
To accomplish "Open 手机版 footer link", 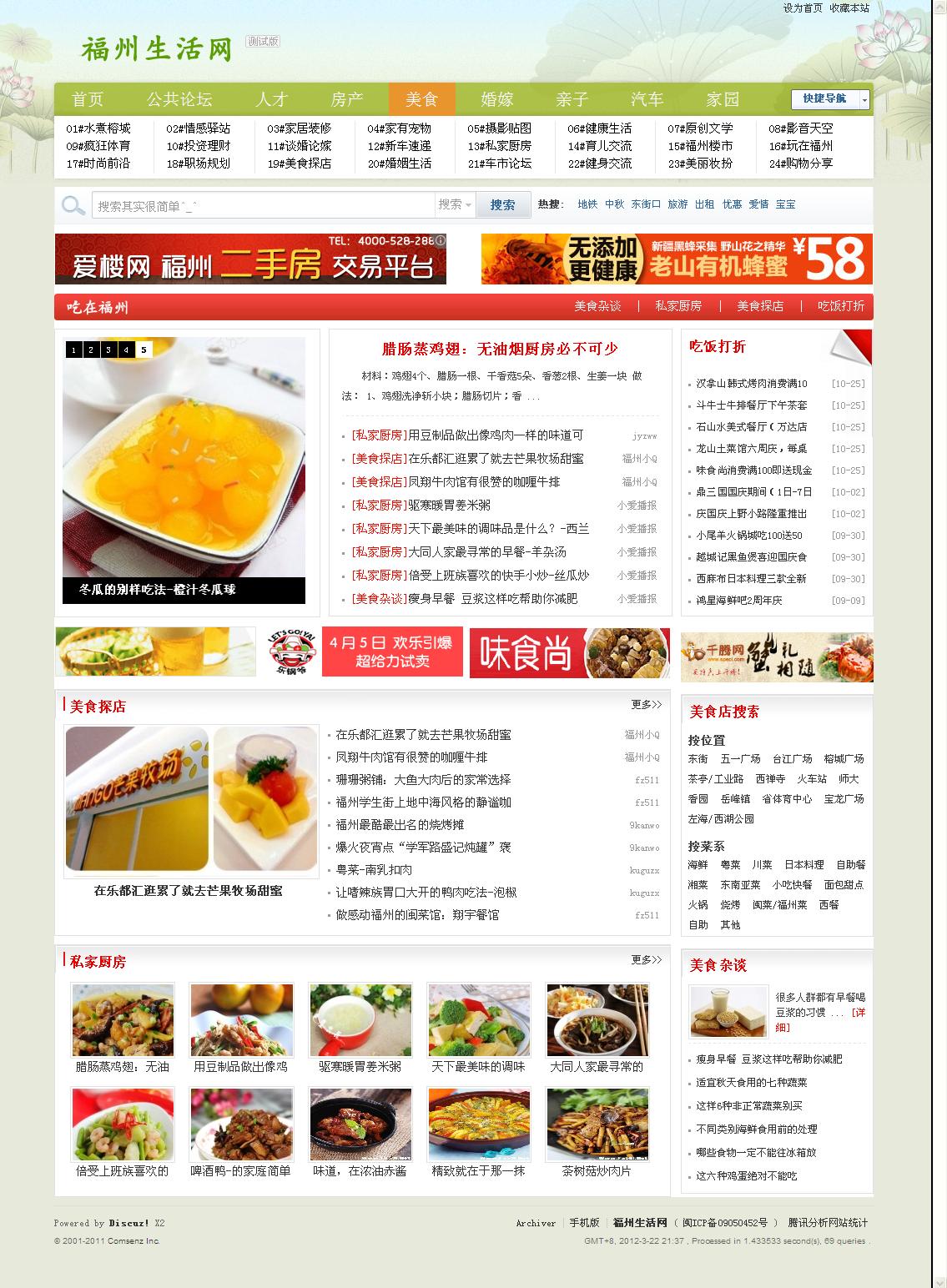I will pos(584,1223).
